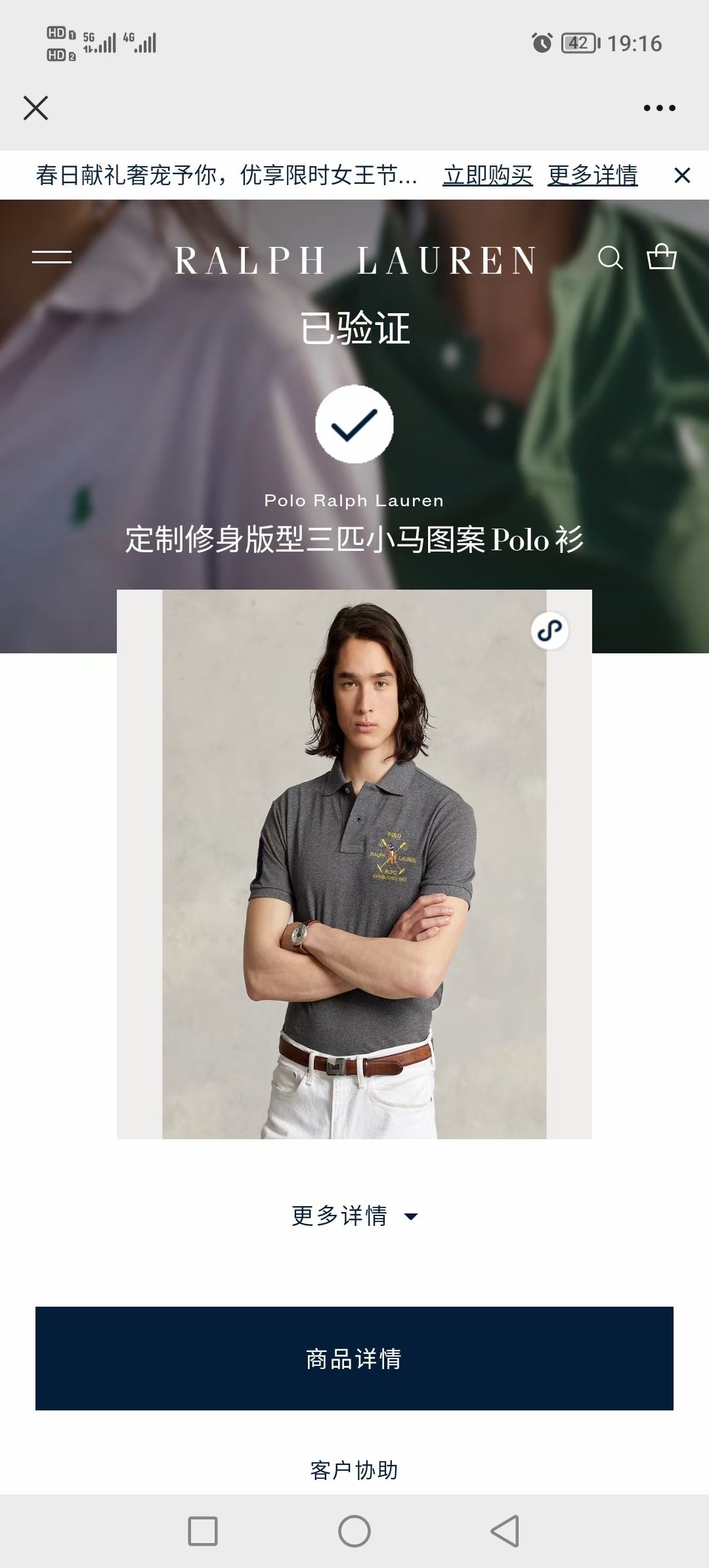Image resolution: width=709 pixels, height=1568 pixels.
Task: Open the hamburger navigation menu
Action: 52,257
